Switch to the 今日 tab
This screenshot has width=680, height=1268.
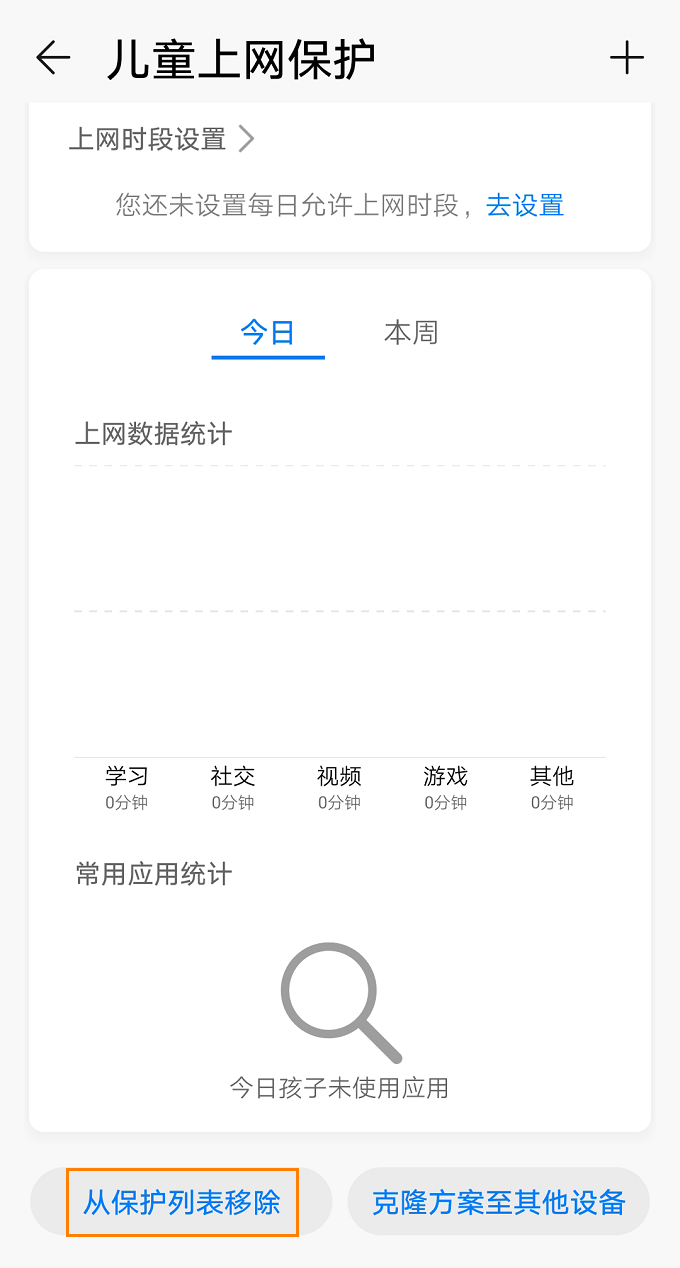268,333
